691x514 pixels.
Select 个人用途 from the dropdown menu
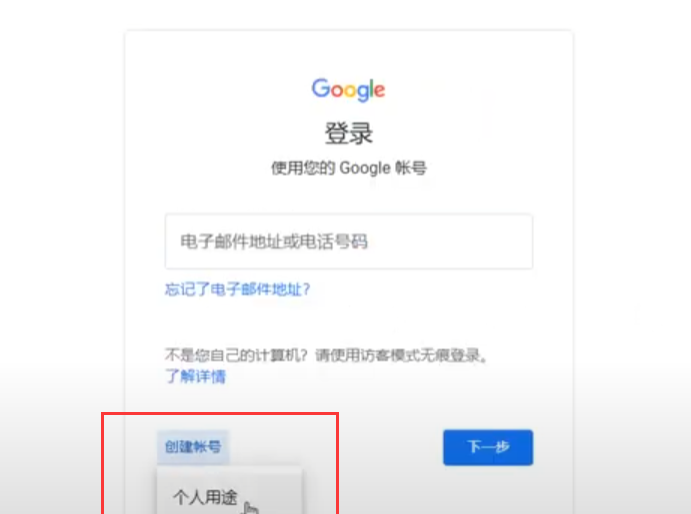pos(206,497)
